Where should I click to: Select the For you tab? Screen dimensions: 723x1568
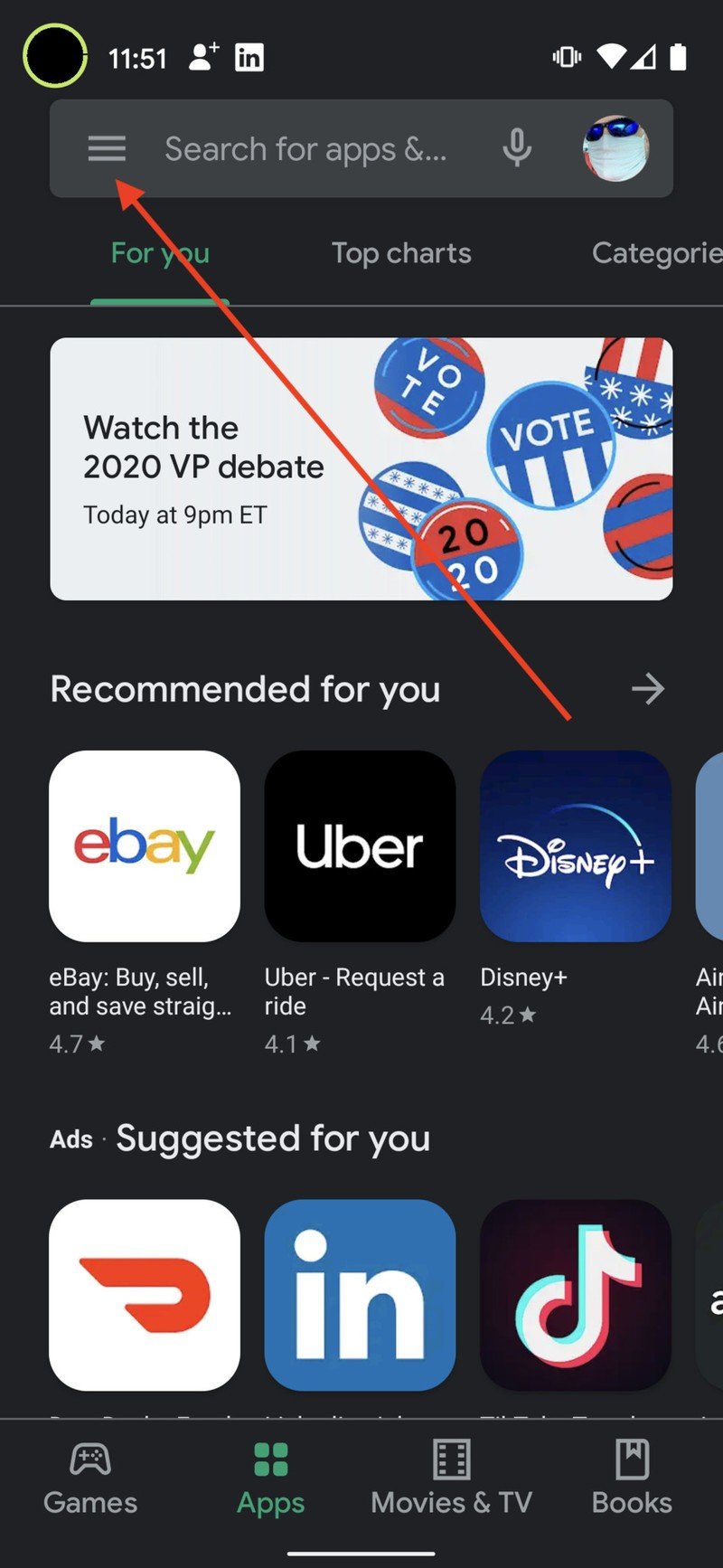[x=160, y=253]
